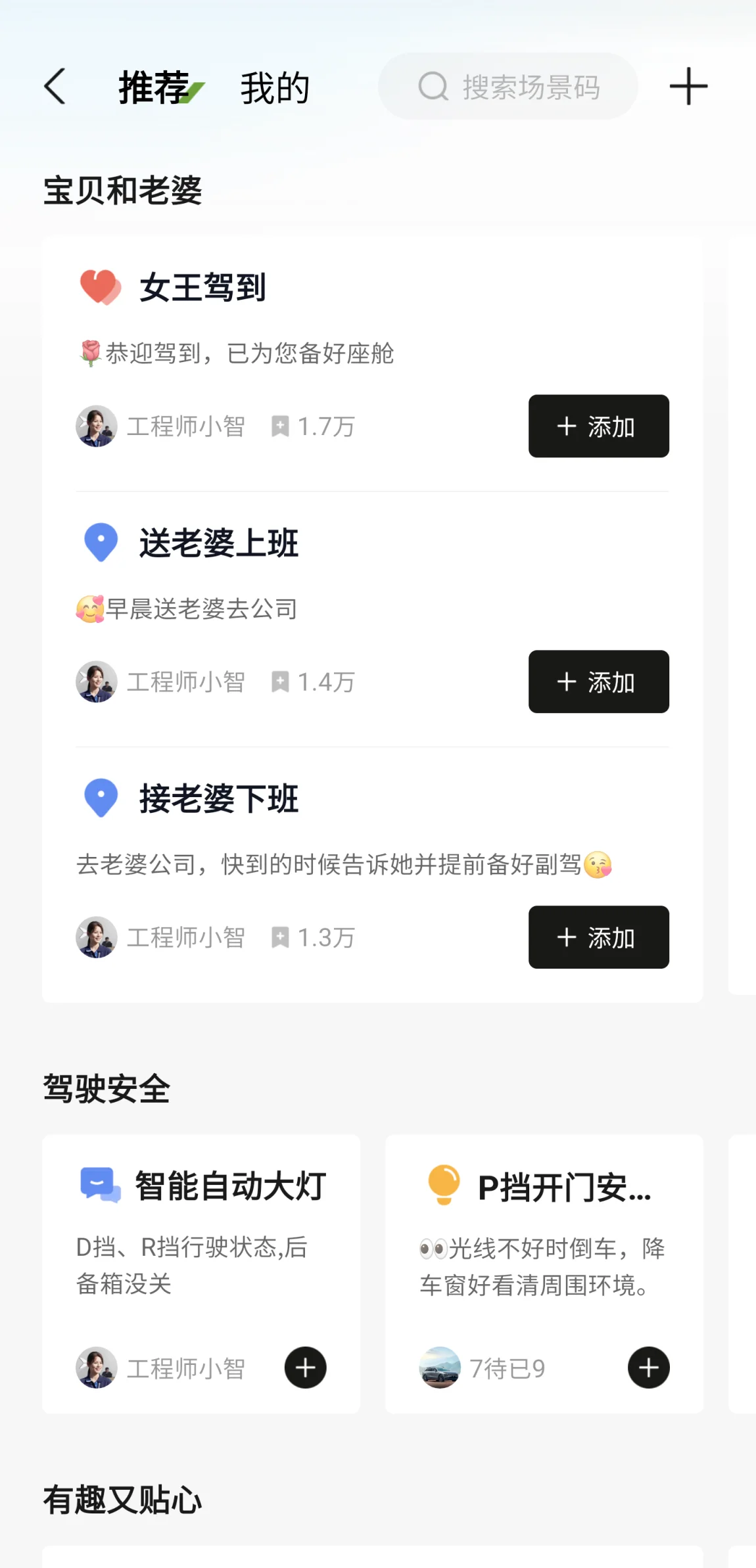Open the 接老婆下班 scene details
The image size is (756, 1568).
[x=219, y=799]
